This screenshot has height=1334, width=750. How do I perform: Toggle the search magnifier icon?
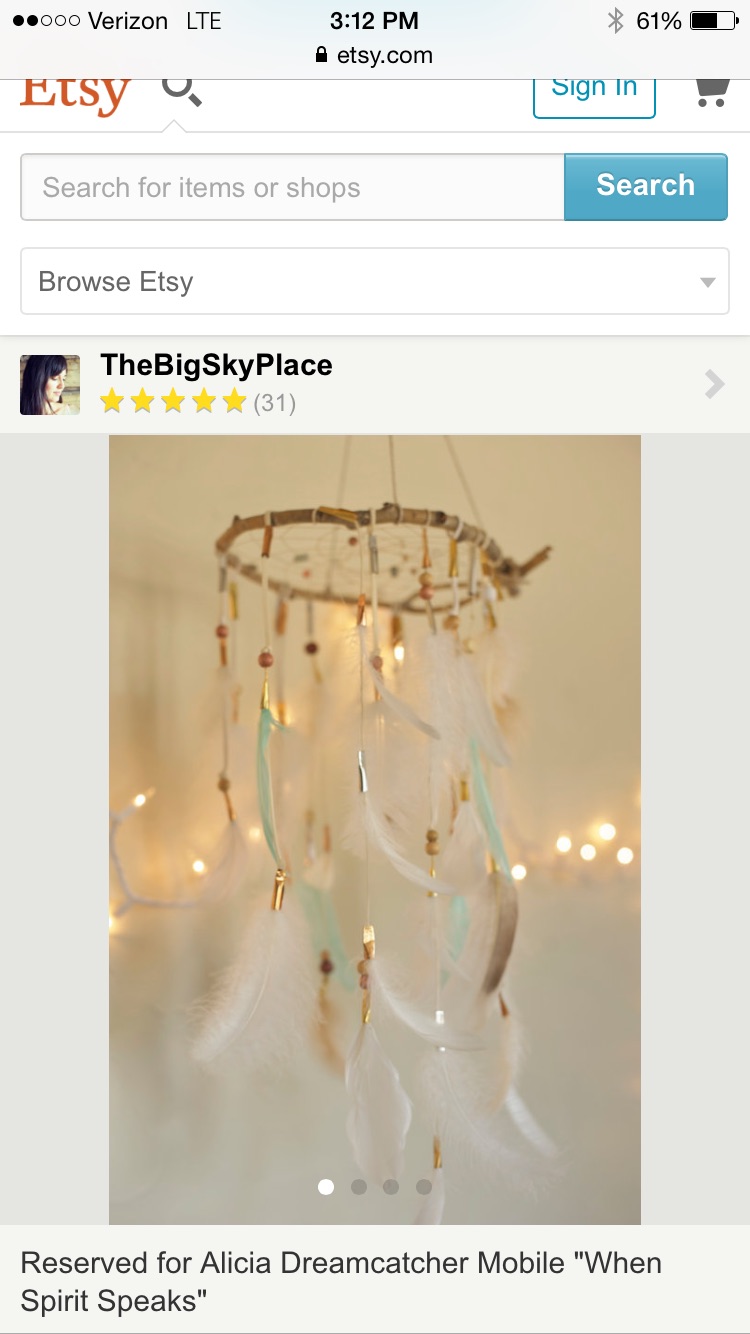181,91
